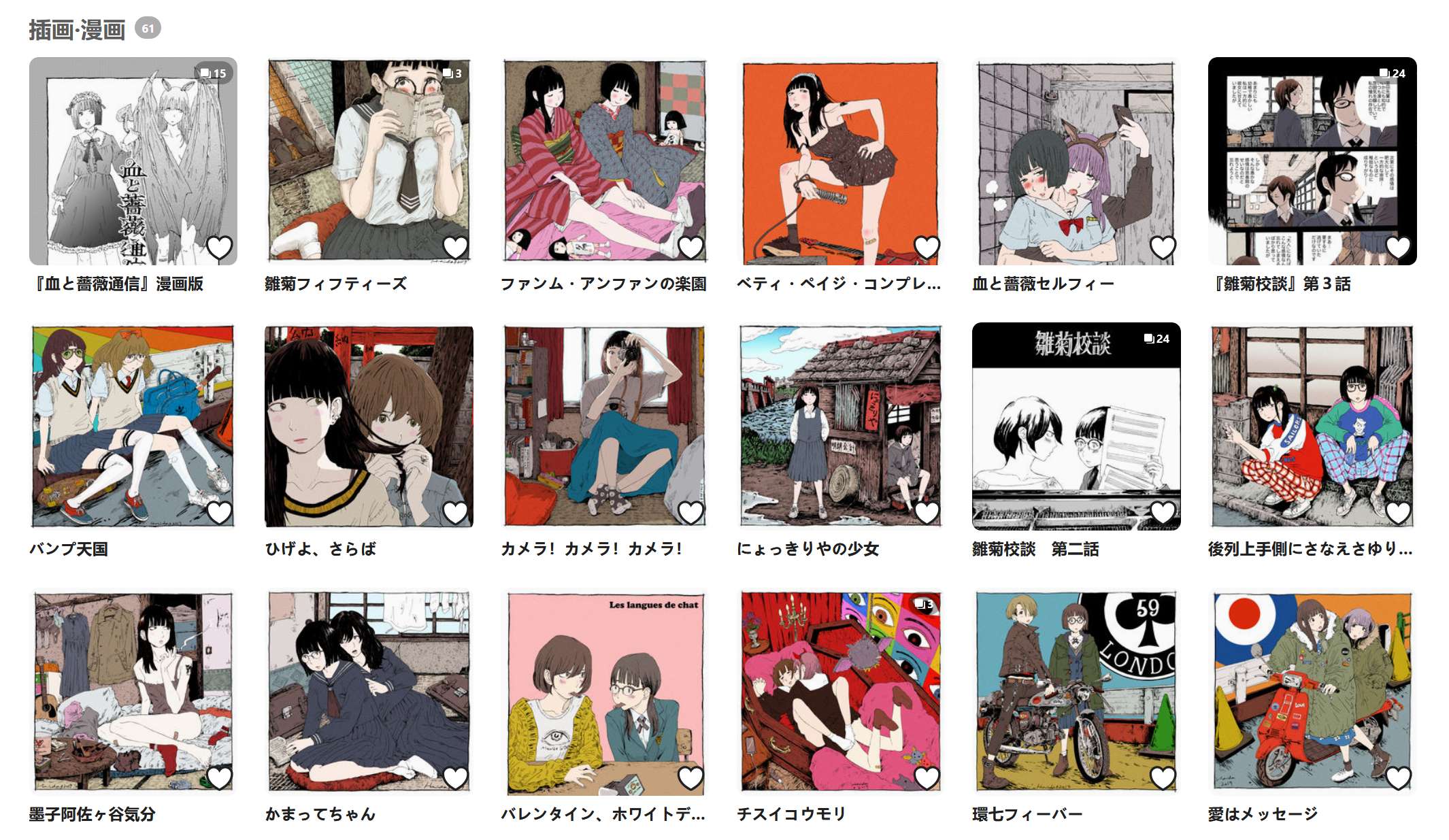
Task: Tap the 血と薔薇セルフィー title link
Action: 1043,284
